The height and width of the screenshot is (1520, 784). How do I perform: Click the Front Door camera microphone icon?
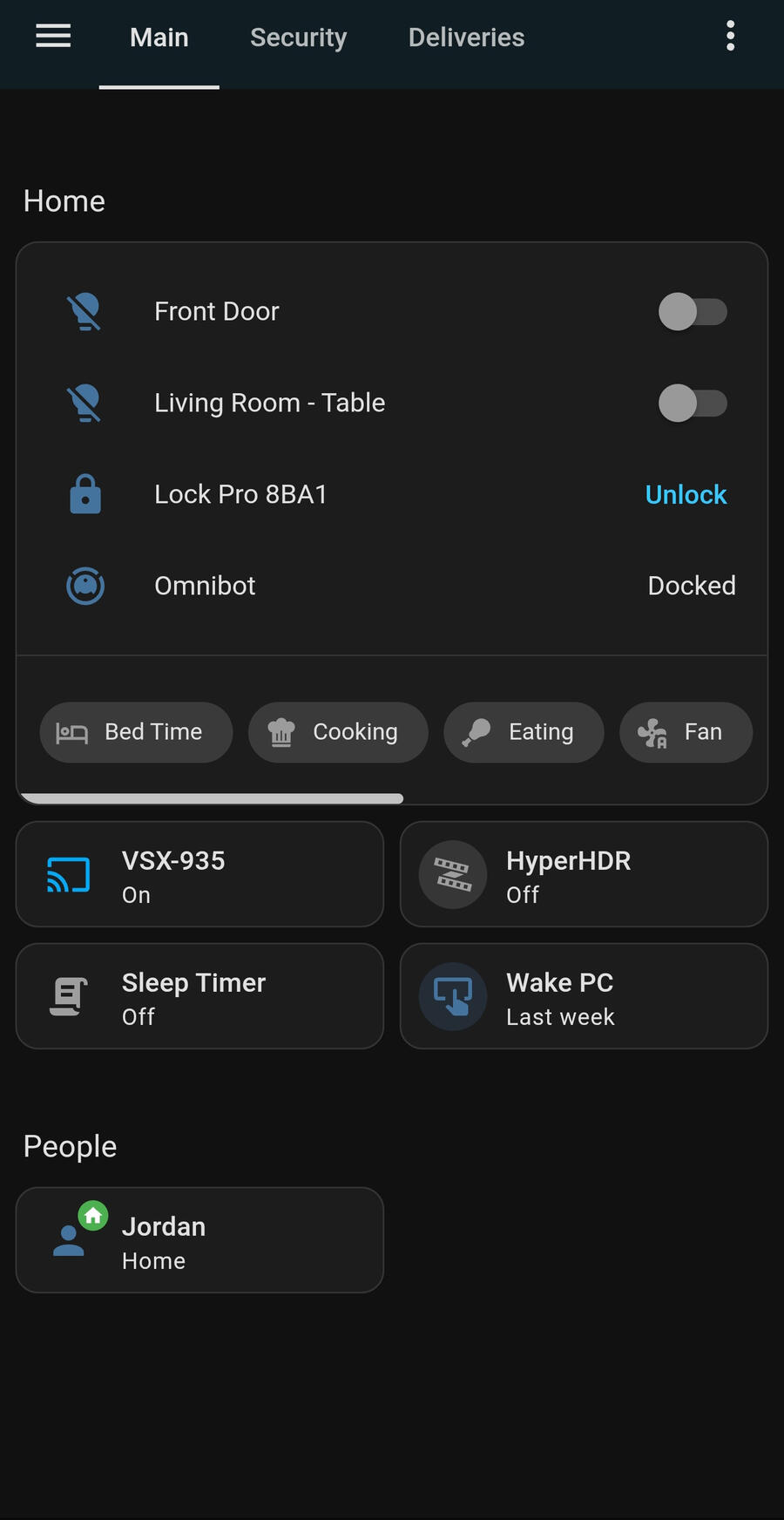pos(84,311)
